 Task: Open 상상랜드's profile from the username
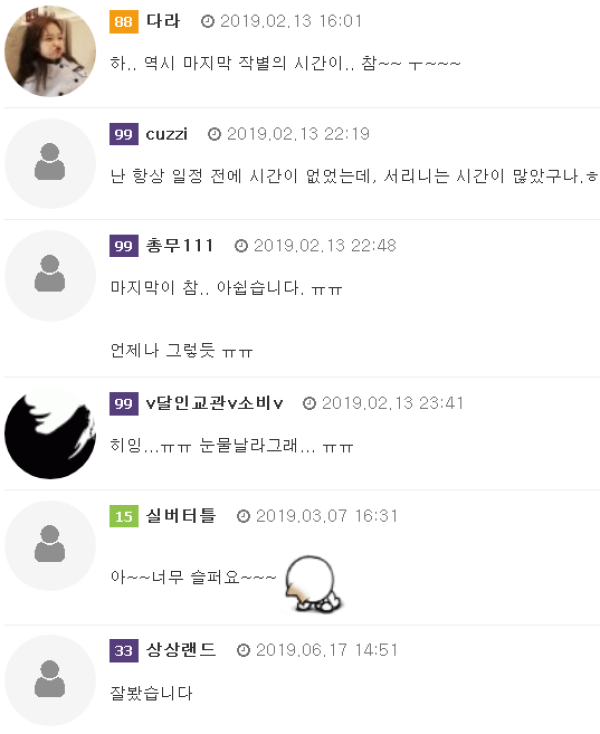(x=180, y=650)
